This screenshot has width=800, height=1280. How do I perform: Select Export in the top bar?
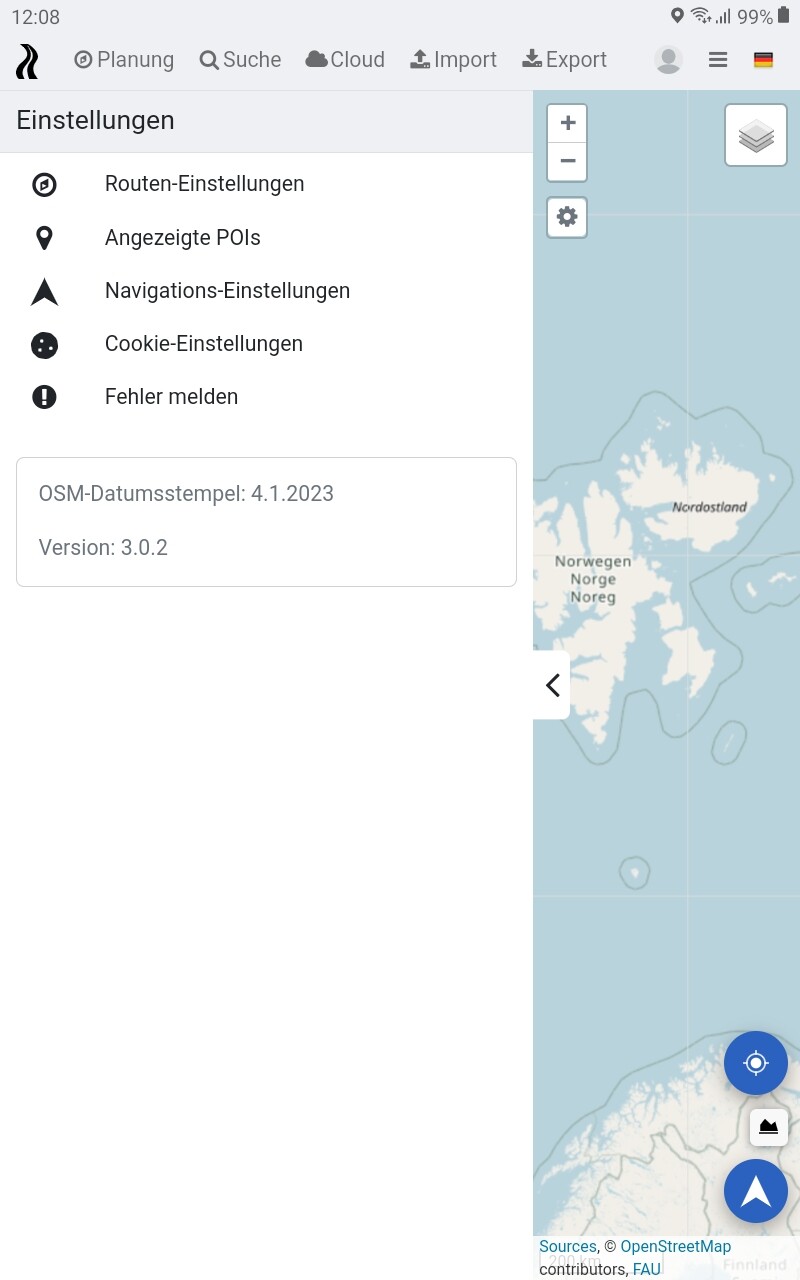click(564, 60)
